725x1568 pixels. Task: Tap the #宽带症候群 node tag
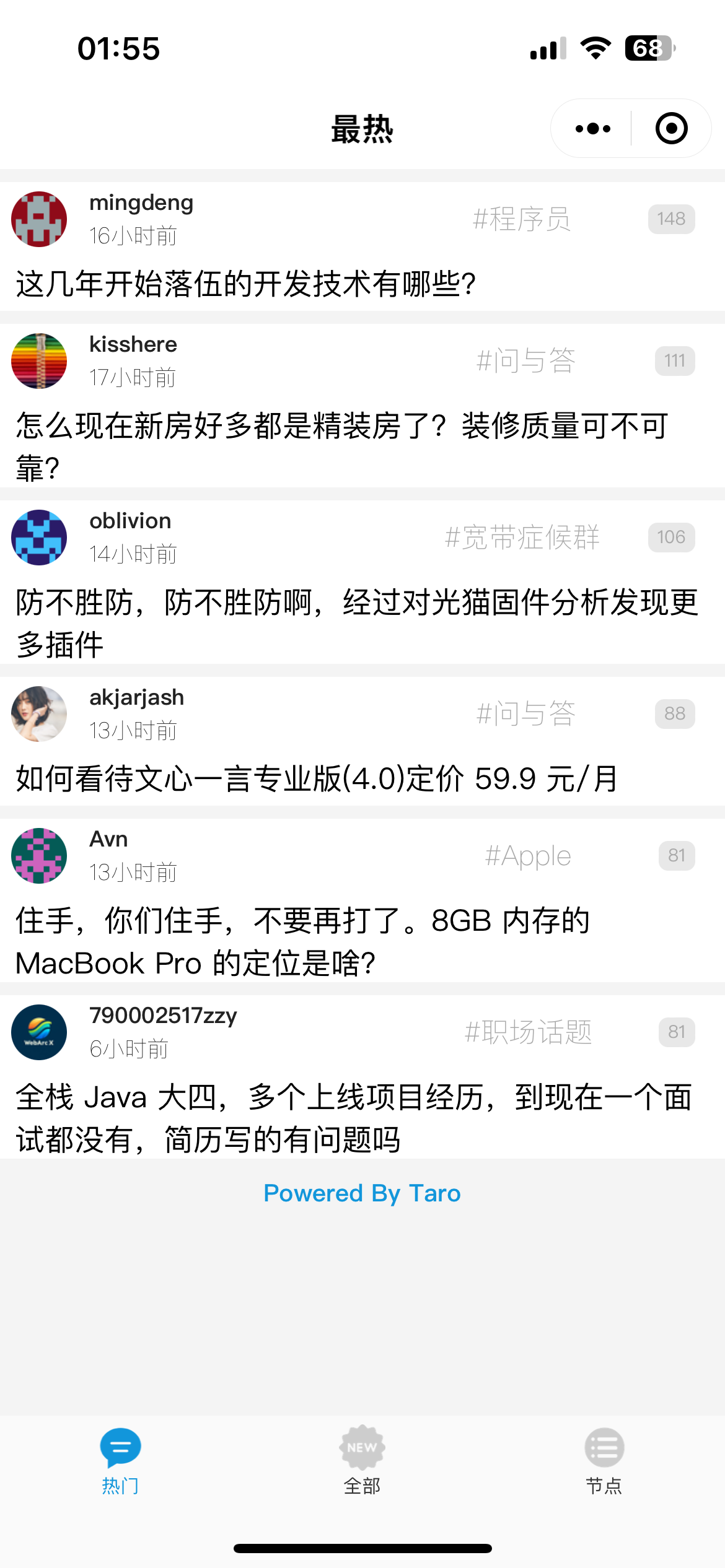pos(522,538)
